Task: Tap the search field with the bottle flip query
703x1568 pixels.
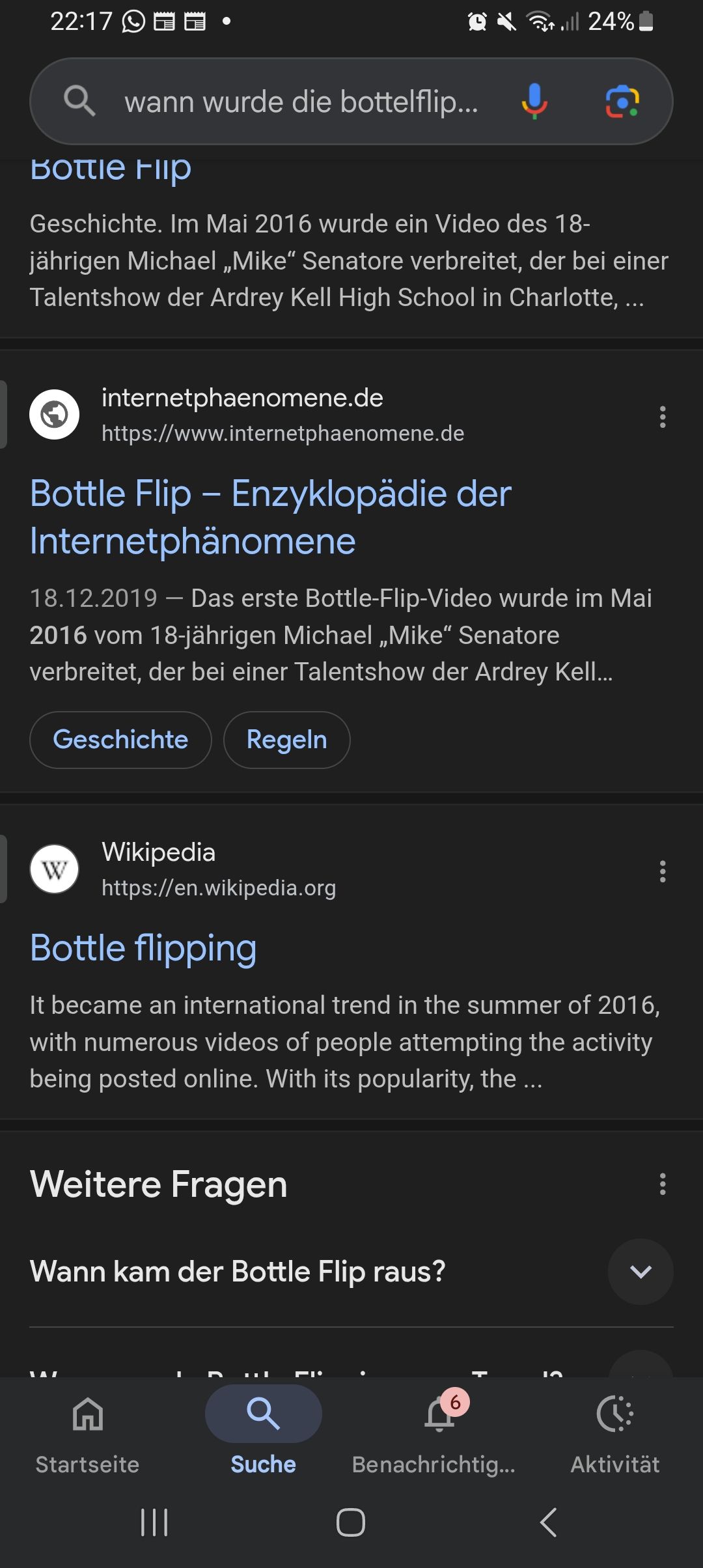Action: tap(301, 102)
